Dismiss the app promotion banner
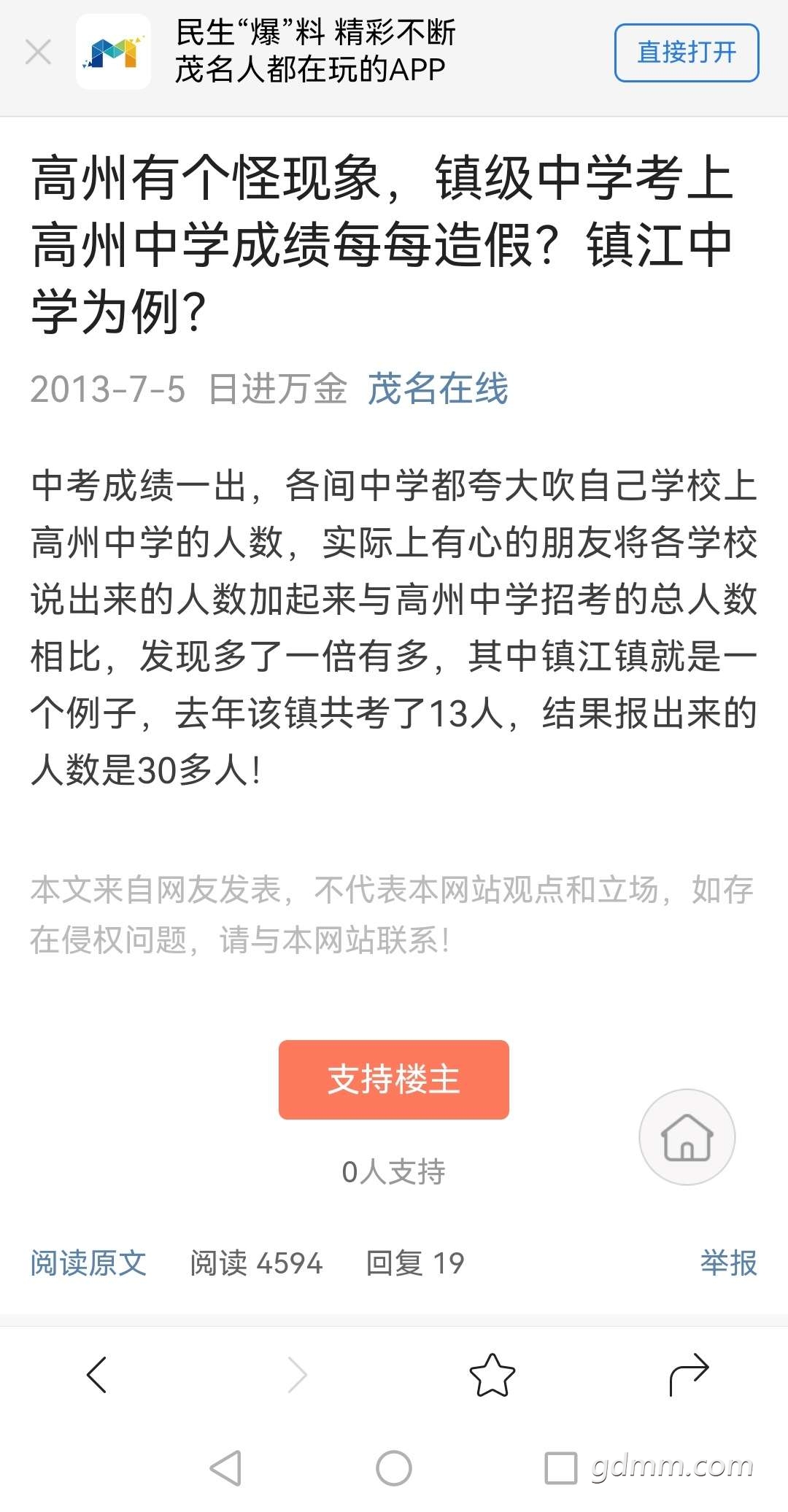This screenshot has height=1512, width=788. [x=38, y=53]
